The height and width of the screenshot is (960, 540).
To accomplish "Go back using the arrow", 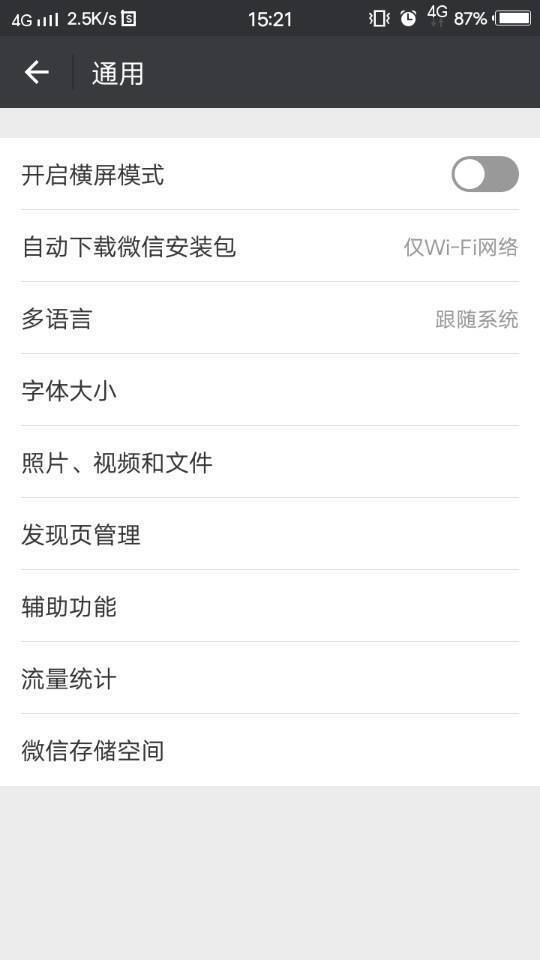I will click(x=37, y=72).
